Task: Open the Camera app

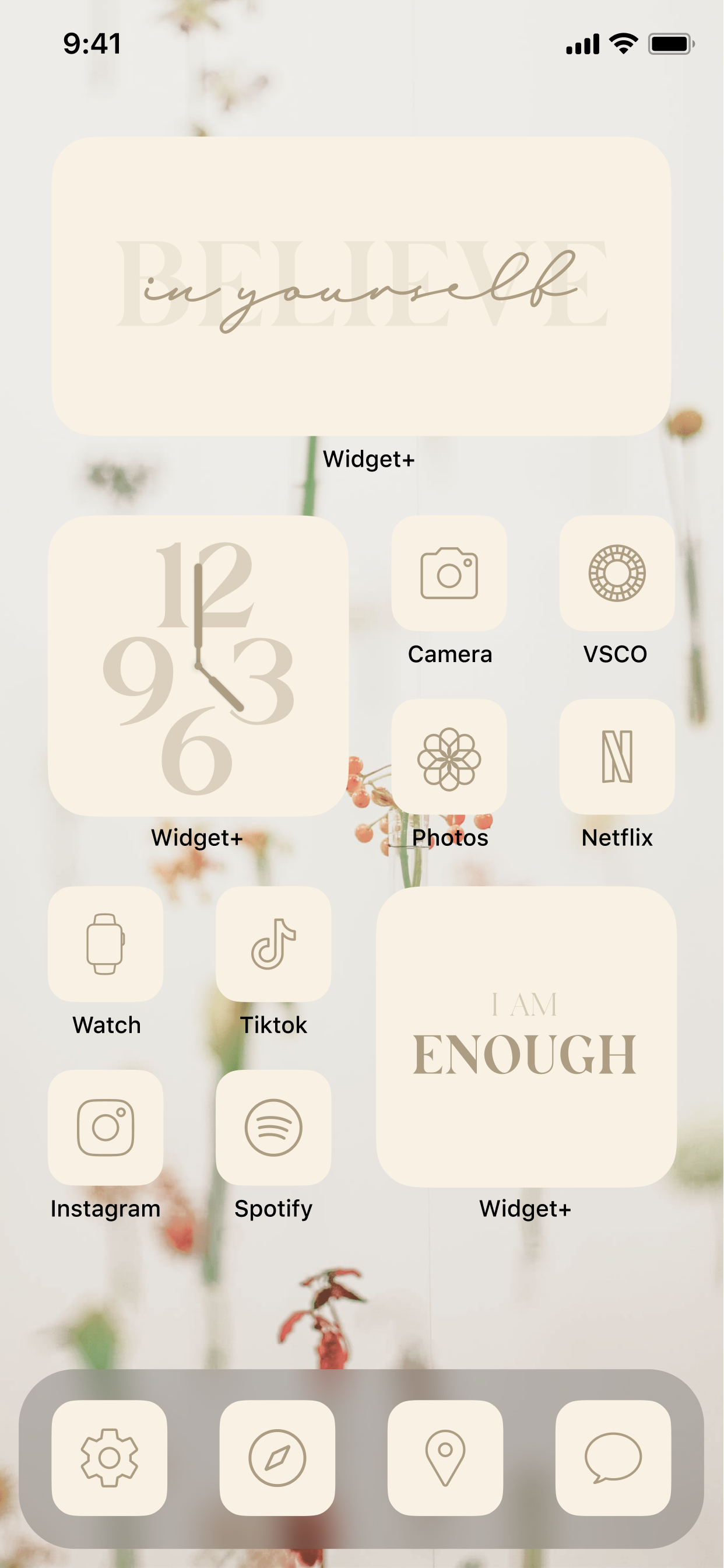Action: click(x=449, y=573)
